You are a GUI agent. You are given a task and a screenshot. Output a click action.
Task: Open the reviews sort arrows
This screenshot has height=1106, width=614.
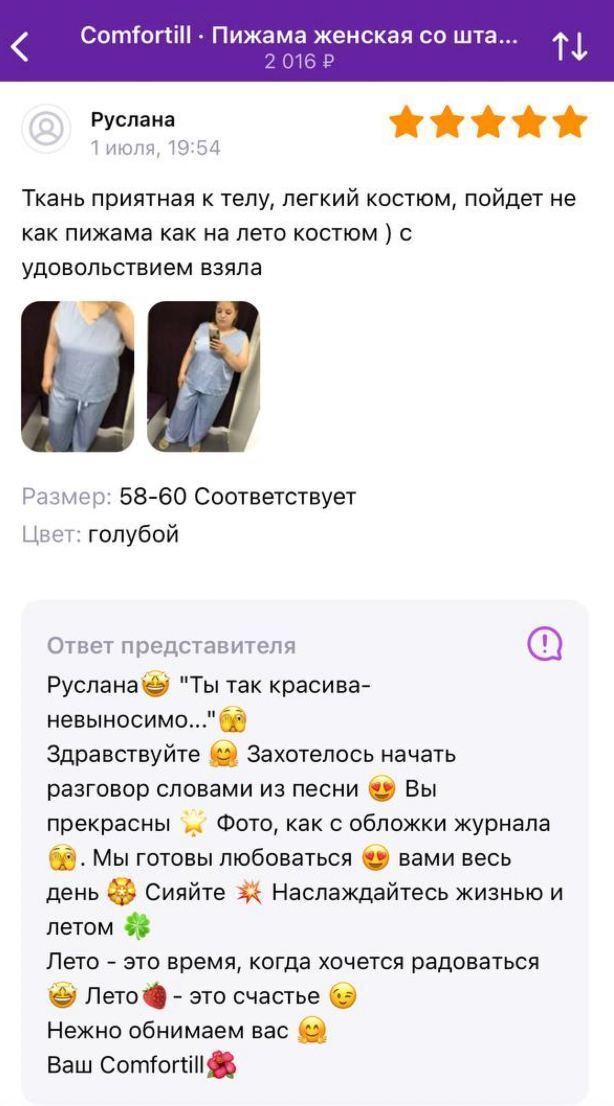click(570, 46)
